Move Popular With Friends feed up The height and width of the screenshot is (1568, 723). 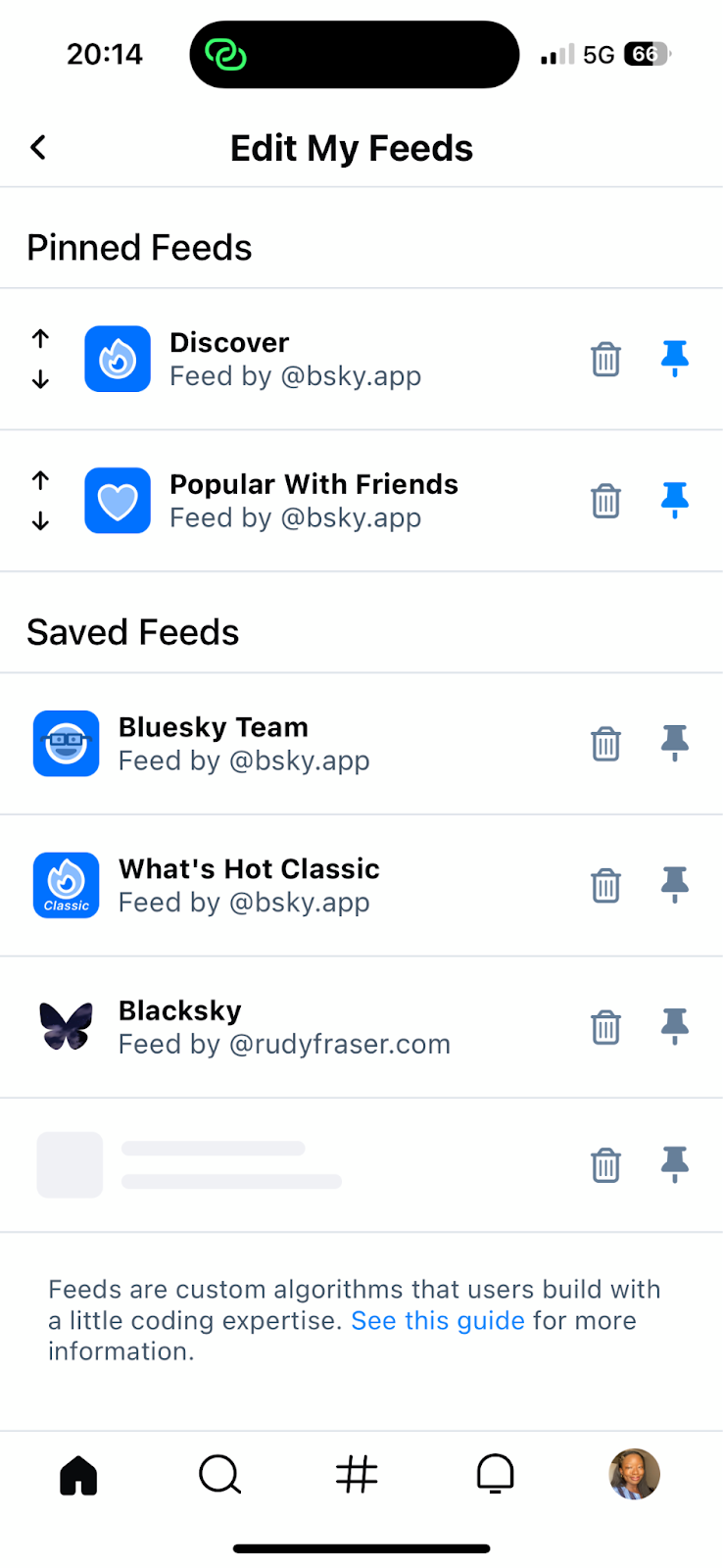(x=40, y=480)
